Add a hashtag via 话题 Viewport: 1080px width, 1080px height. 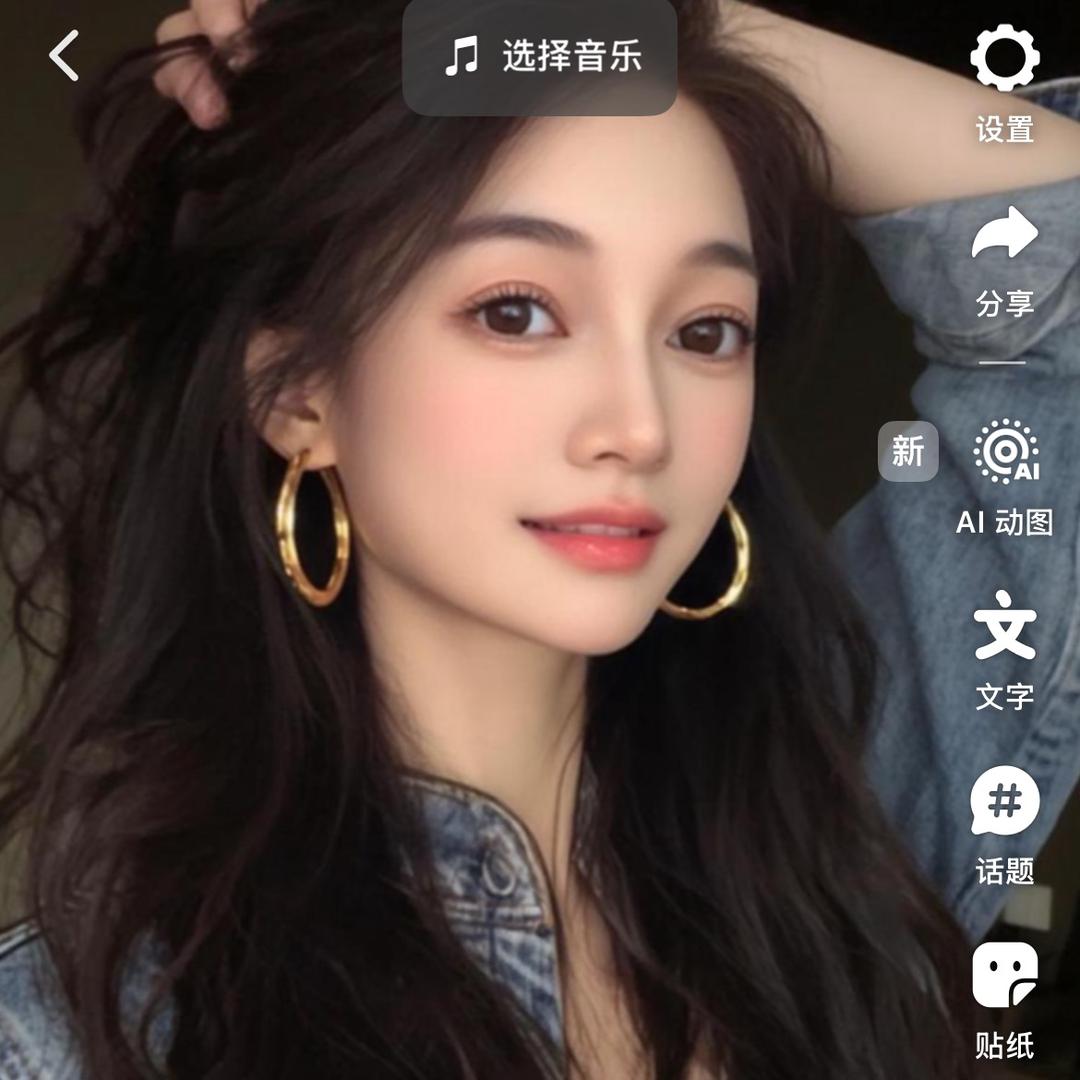tap(1005, 800)
